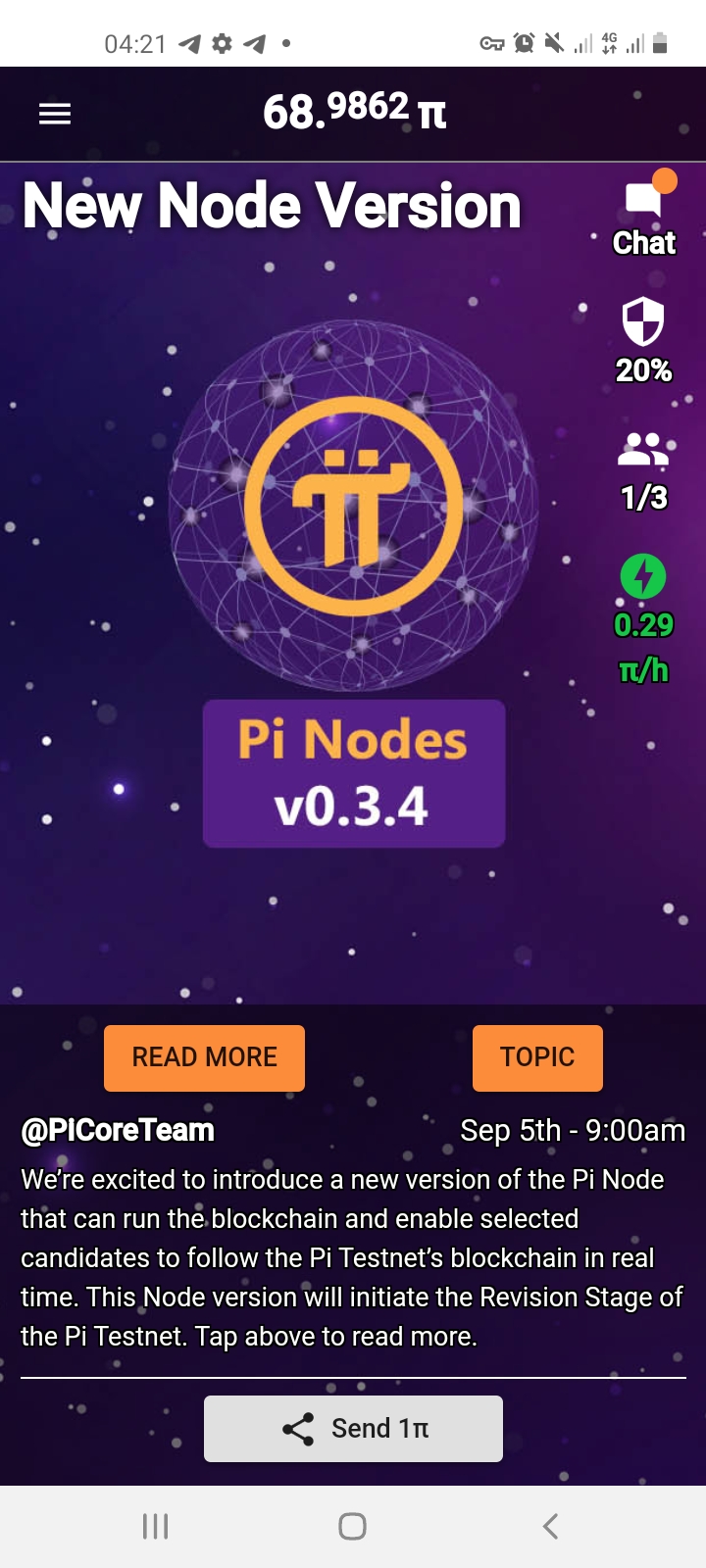
Task: Open the Pi Nodes v0.3.4 announcement image
Action: tap(353, 588)
